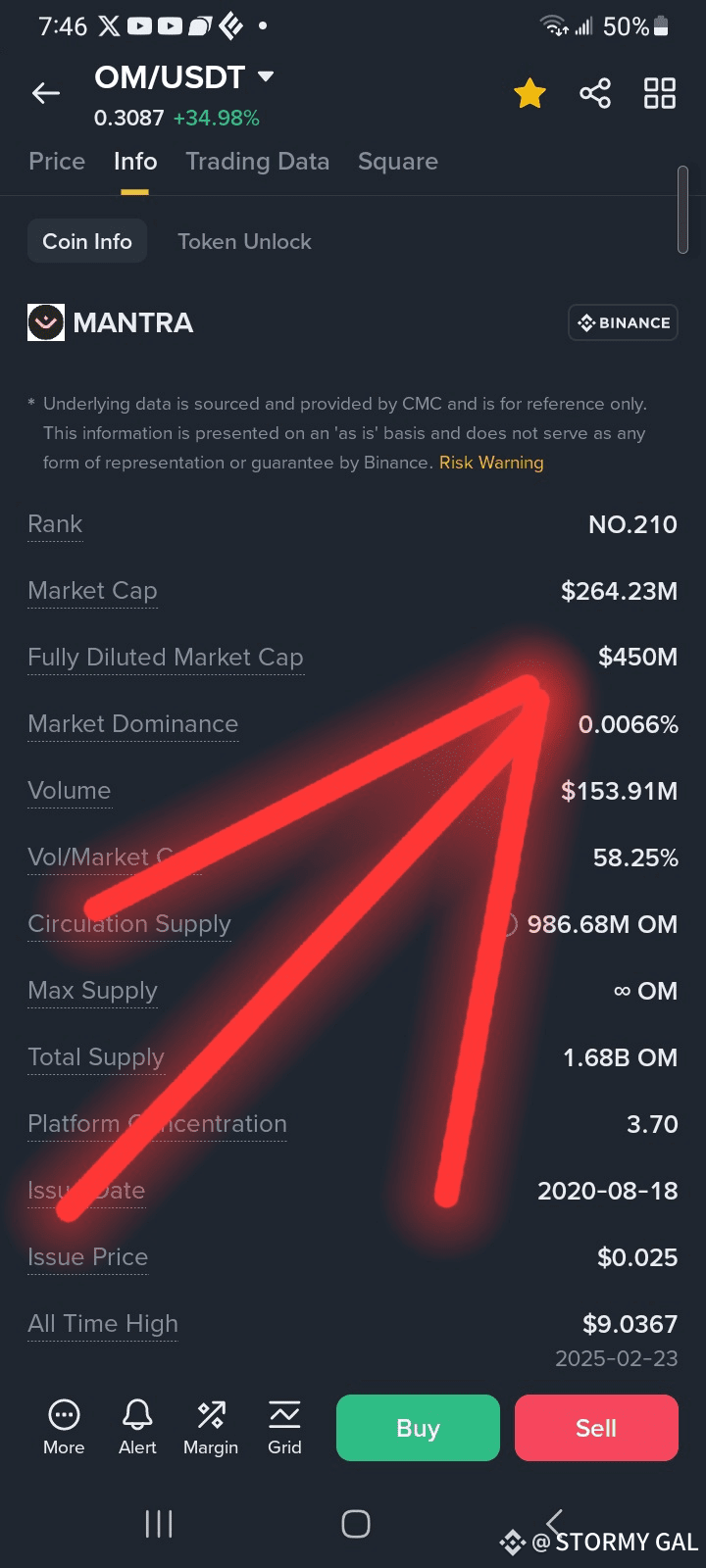The height and width of the screenshot is (1568, 706).
Task: Switch to the Square tab
Action: (398, 162)
